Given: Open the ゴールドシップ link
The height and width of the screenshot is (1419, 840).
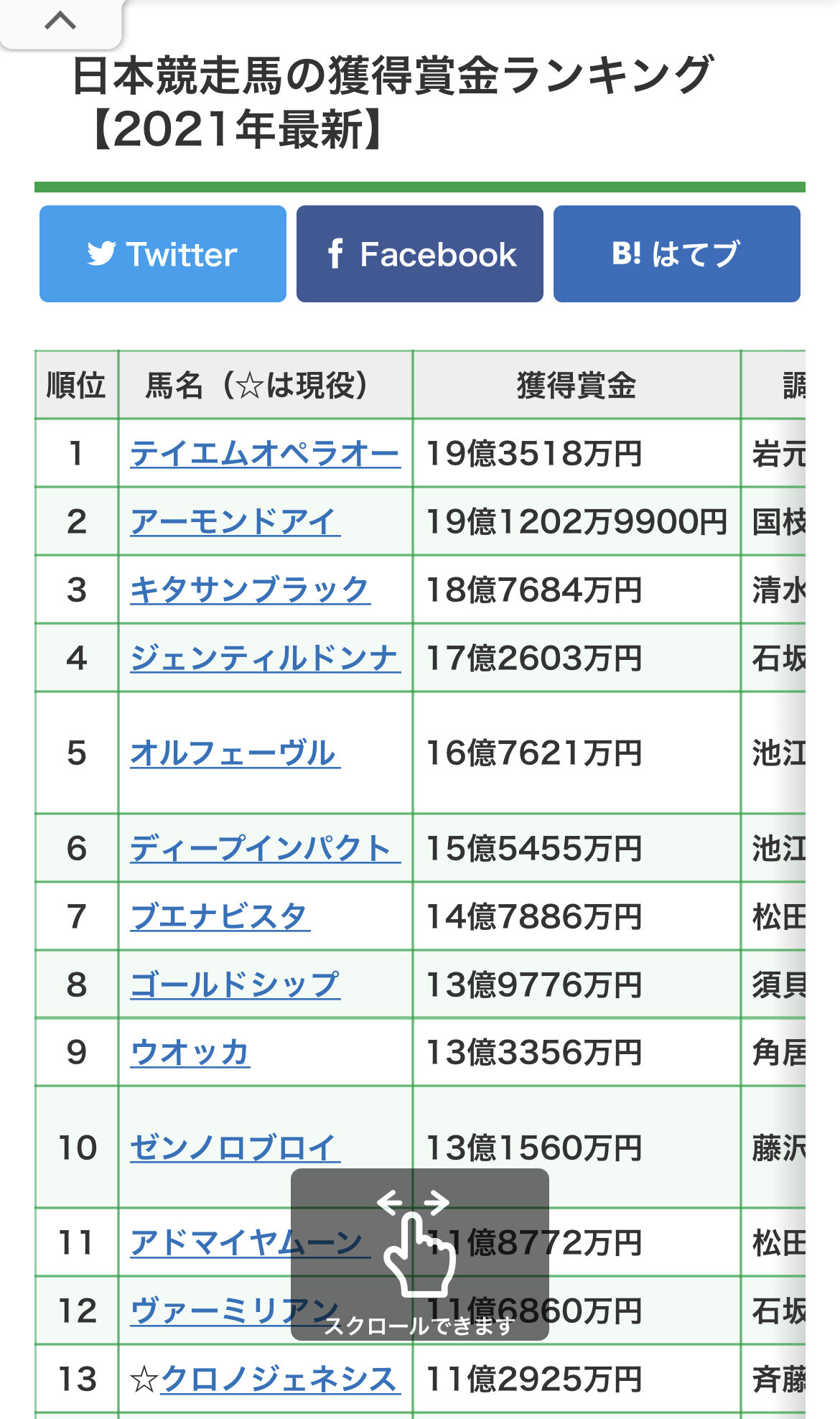Looking at the screenshot, I should [x=235, y=985].
